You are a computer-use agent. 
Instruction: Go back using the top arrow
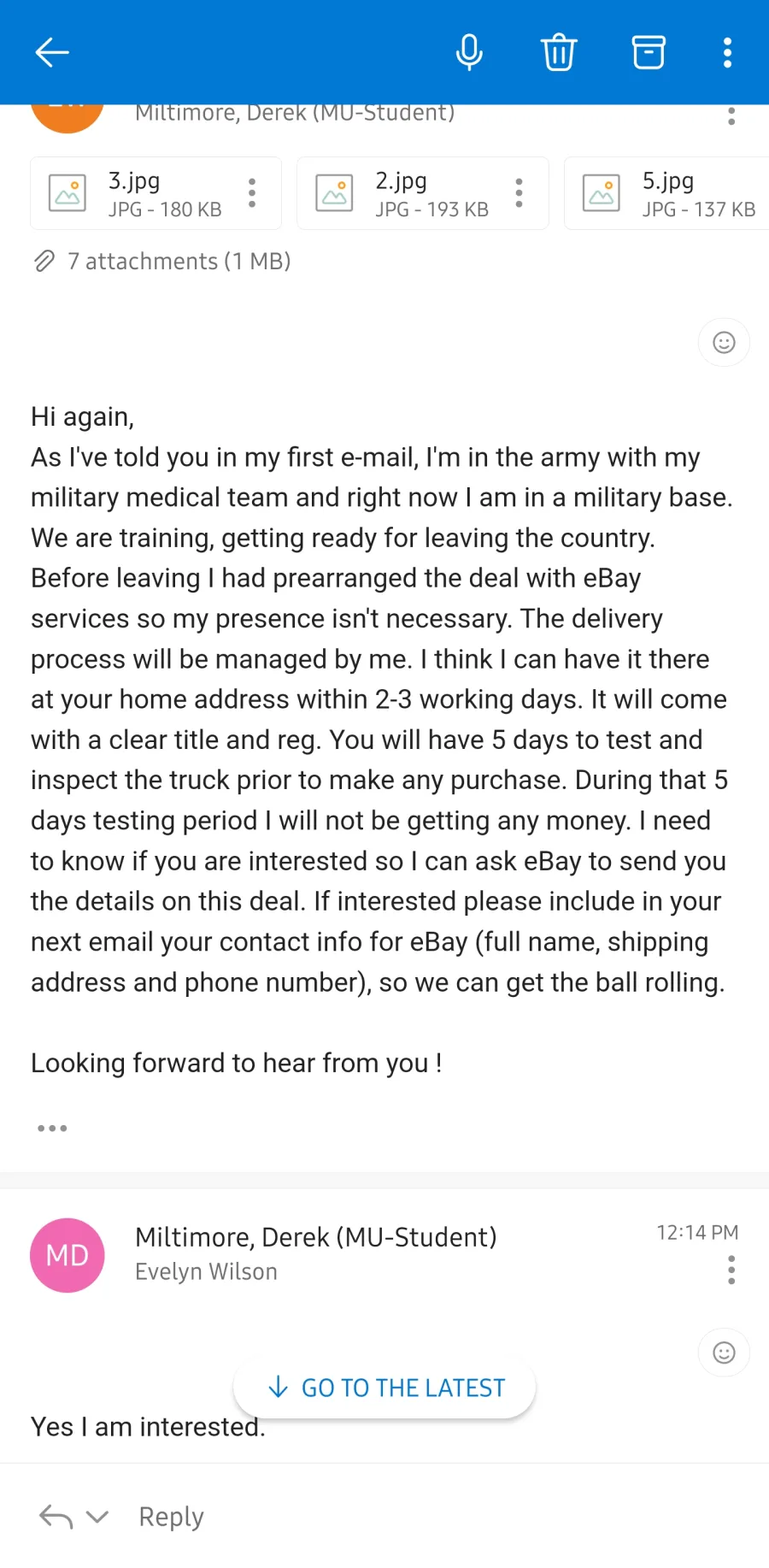point(52,52)
